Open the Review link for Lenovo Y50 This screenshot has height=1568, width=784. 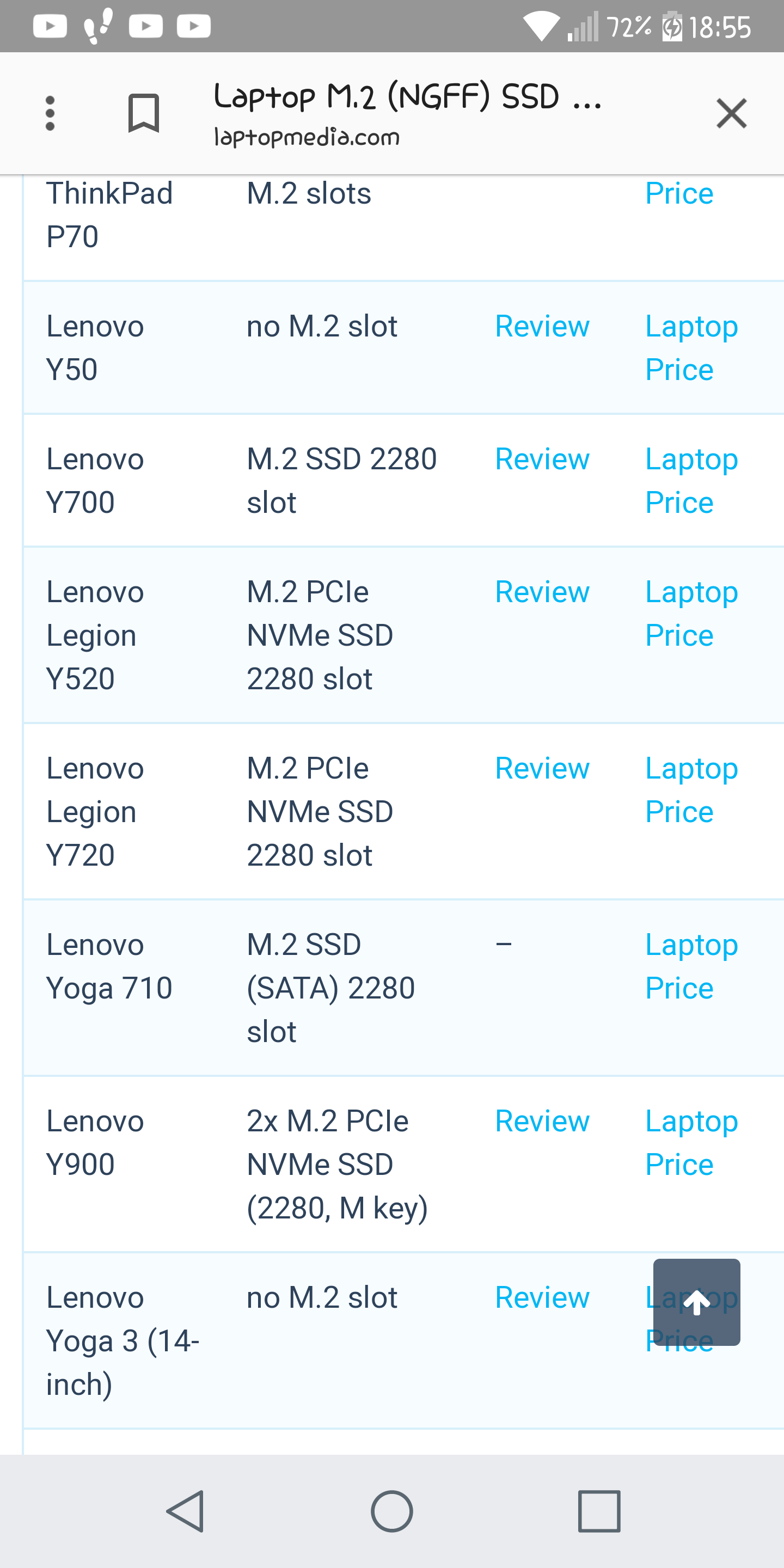pyautogui.click(x=542, y=327)
